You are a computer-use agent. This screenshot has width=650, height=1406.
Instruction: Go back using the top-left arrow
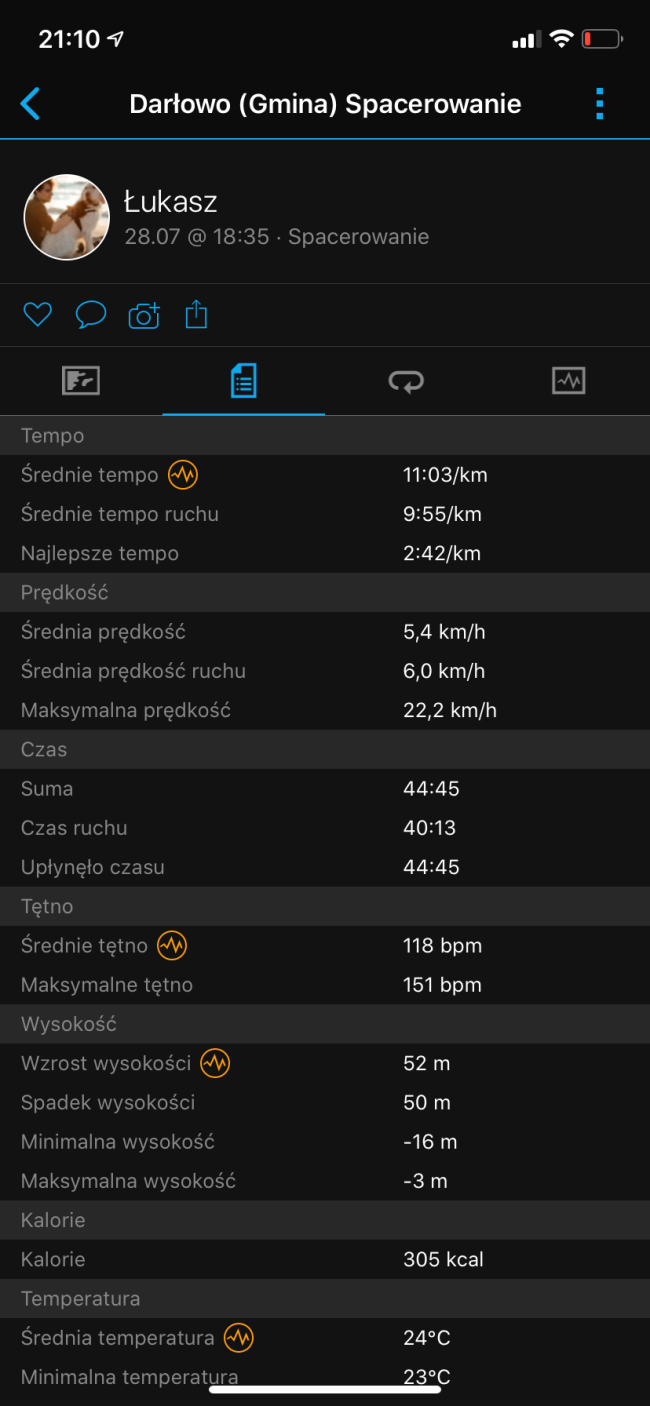(x=31, y=104)
